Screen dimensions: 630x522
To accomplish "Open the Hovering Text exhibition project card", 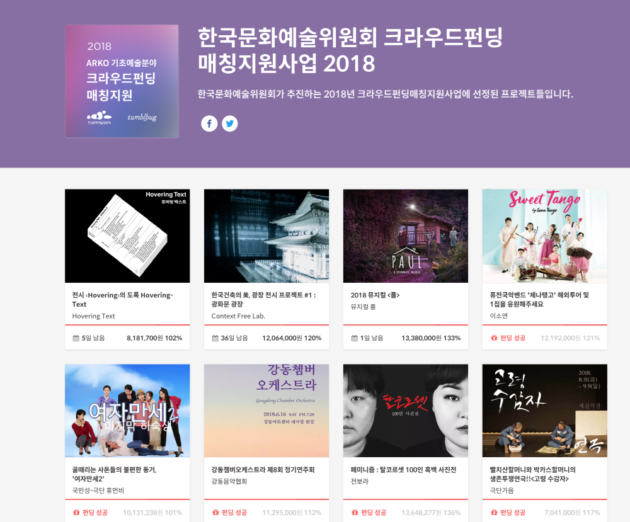I will tap(127, 237).
